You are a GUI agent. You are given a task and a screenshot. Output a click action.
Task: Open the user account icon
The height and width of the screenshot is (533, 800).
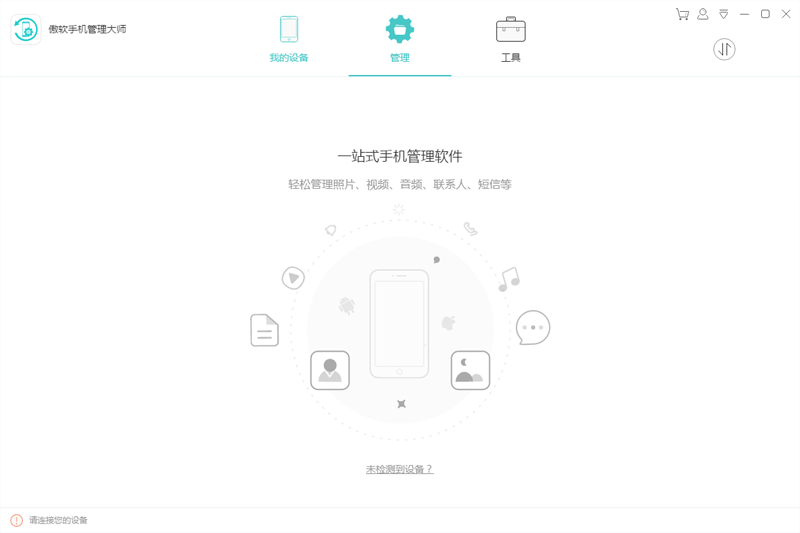(x=703, y=14)
